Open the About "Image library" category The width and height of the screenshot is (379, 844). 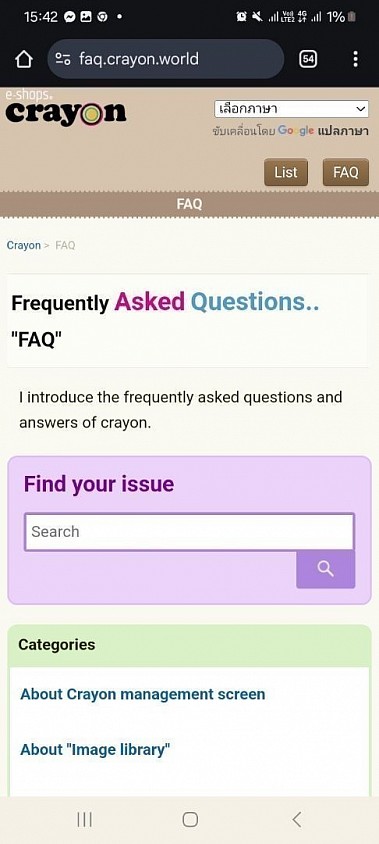point(95,749)
